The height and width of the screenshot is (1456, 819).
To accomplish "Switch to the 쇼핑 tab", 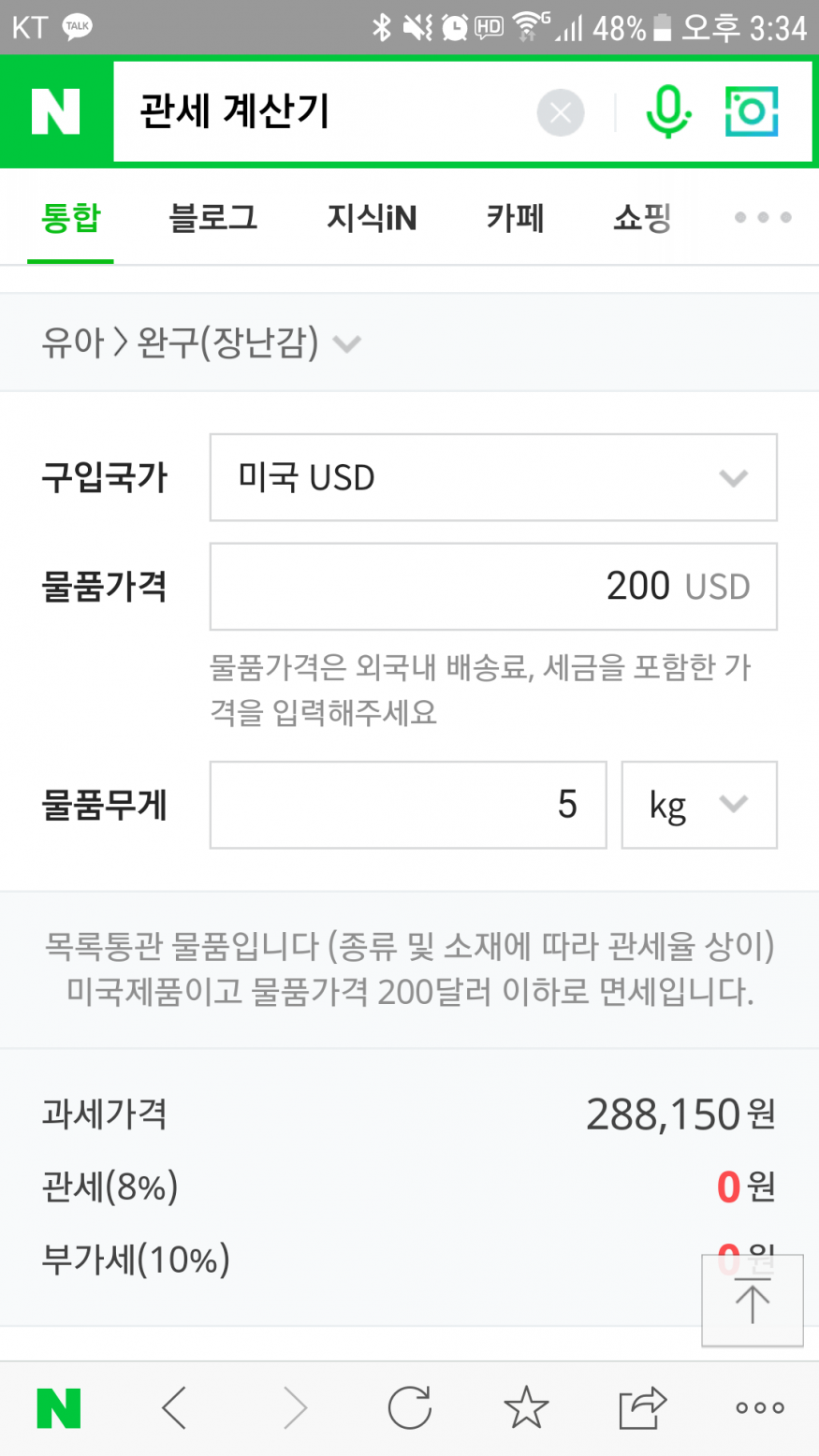I will 642,218.
